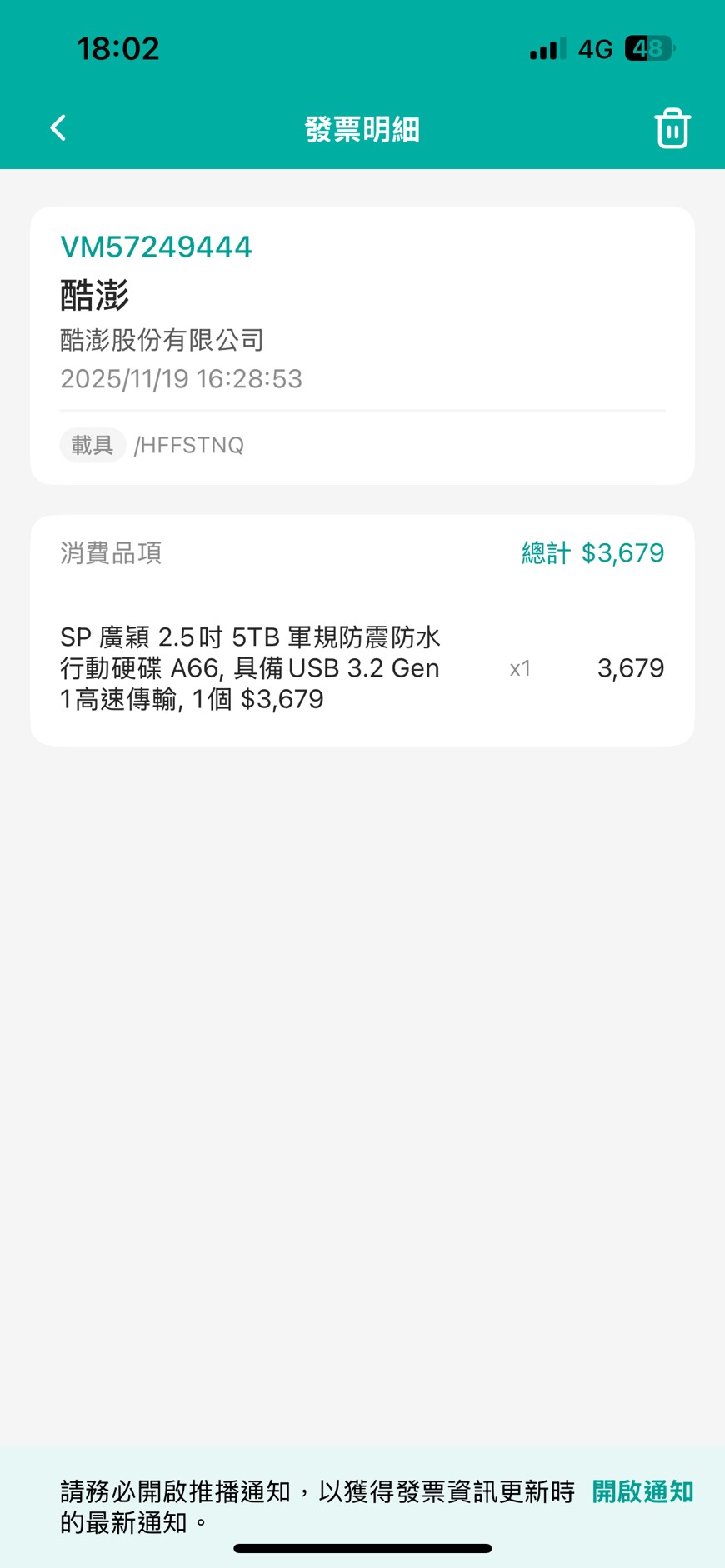Delete this invoice with the trash icon
Screen dimensions: 725x1568
point(672,128)
